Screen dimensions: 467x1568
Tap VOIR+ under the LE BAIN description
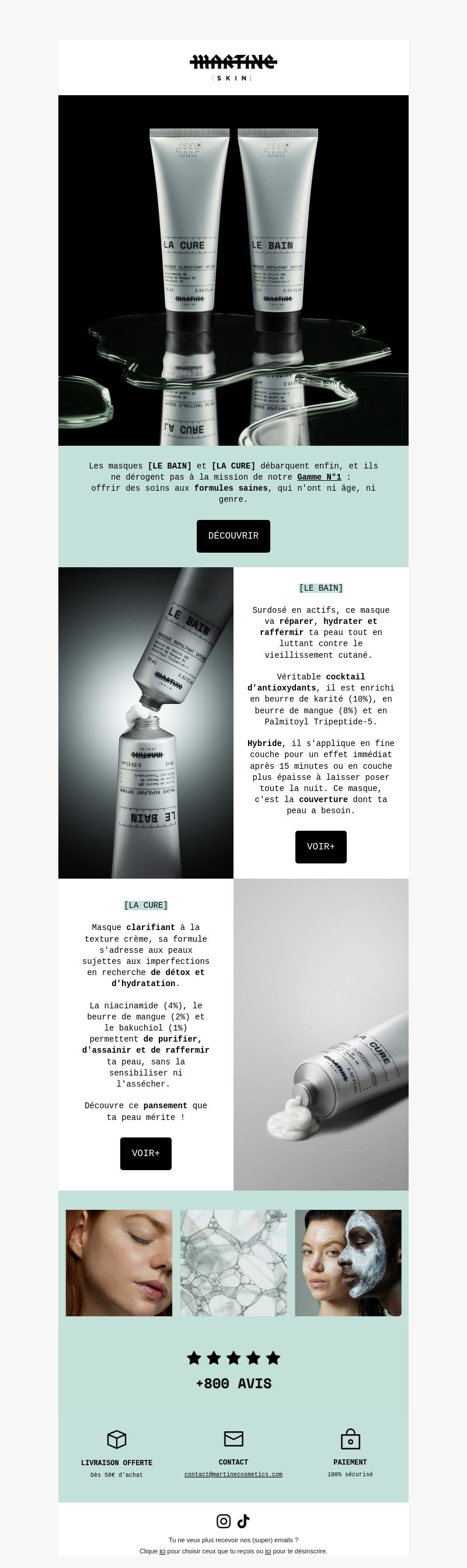pos(320,846)
